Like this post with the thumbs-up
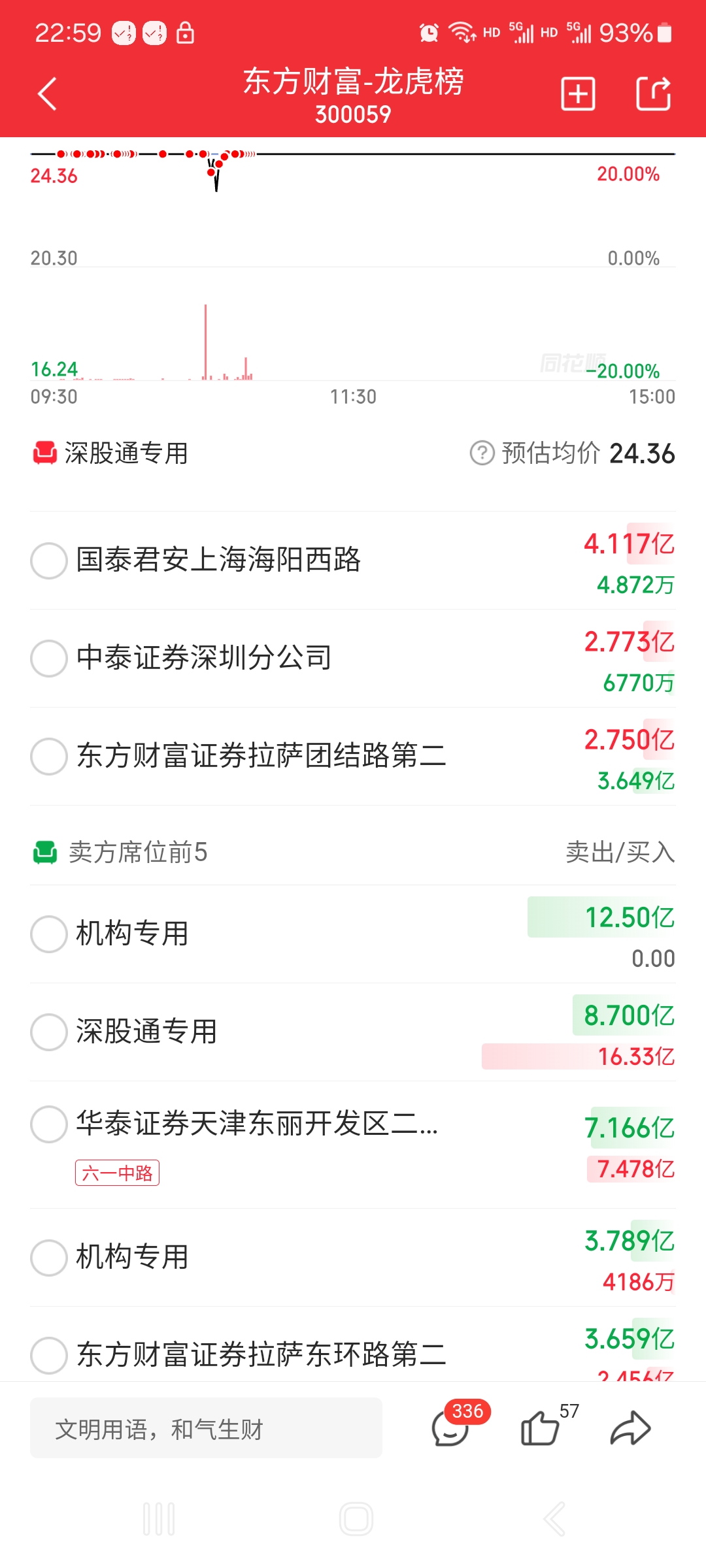 (x=540, y=1428)
